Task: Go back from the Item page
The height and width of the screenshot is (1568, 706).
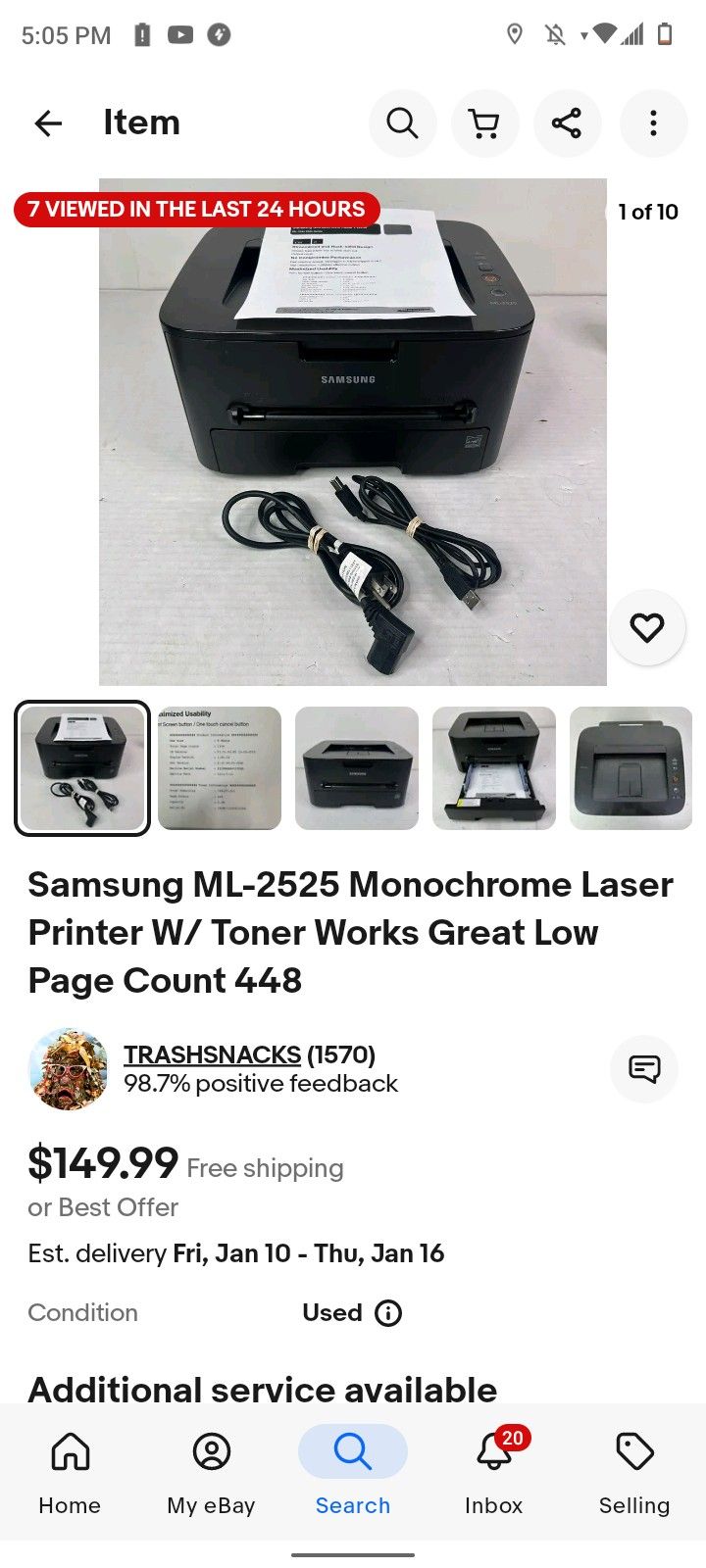Action: click(48, 123)
